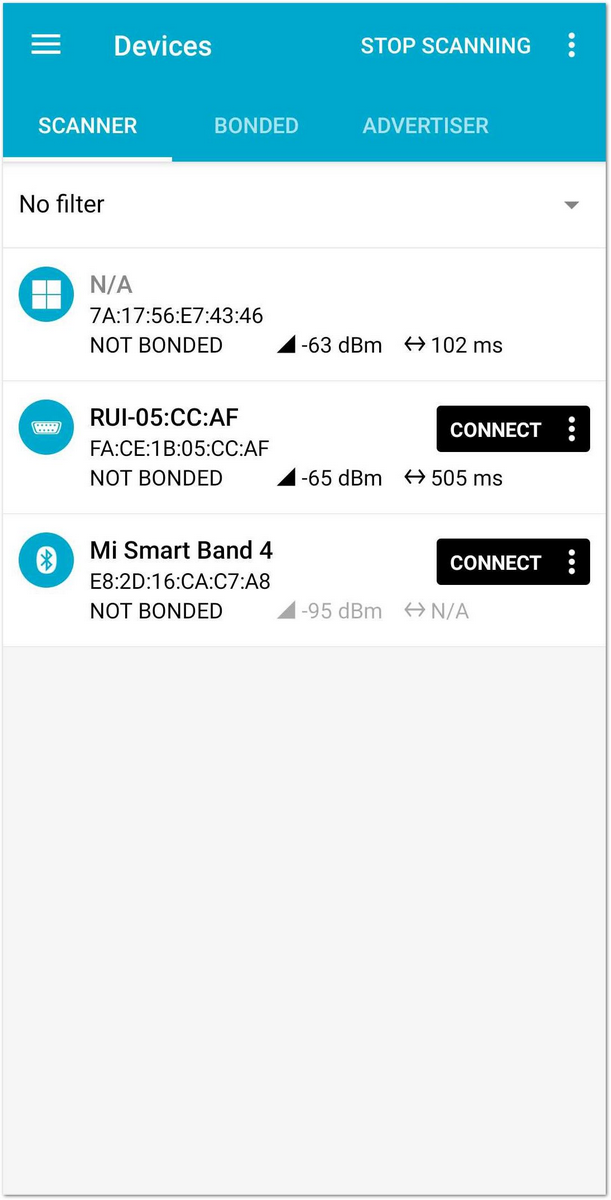Expand the No filter dropdown
Screen dimensions: 611x1200
click(305, 205)
